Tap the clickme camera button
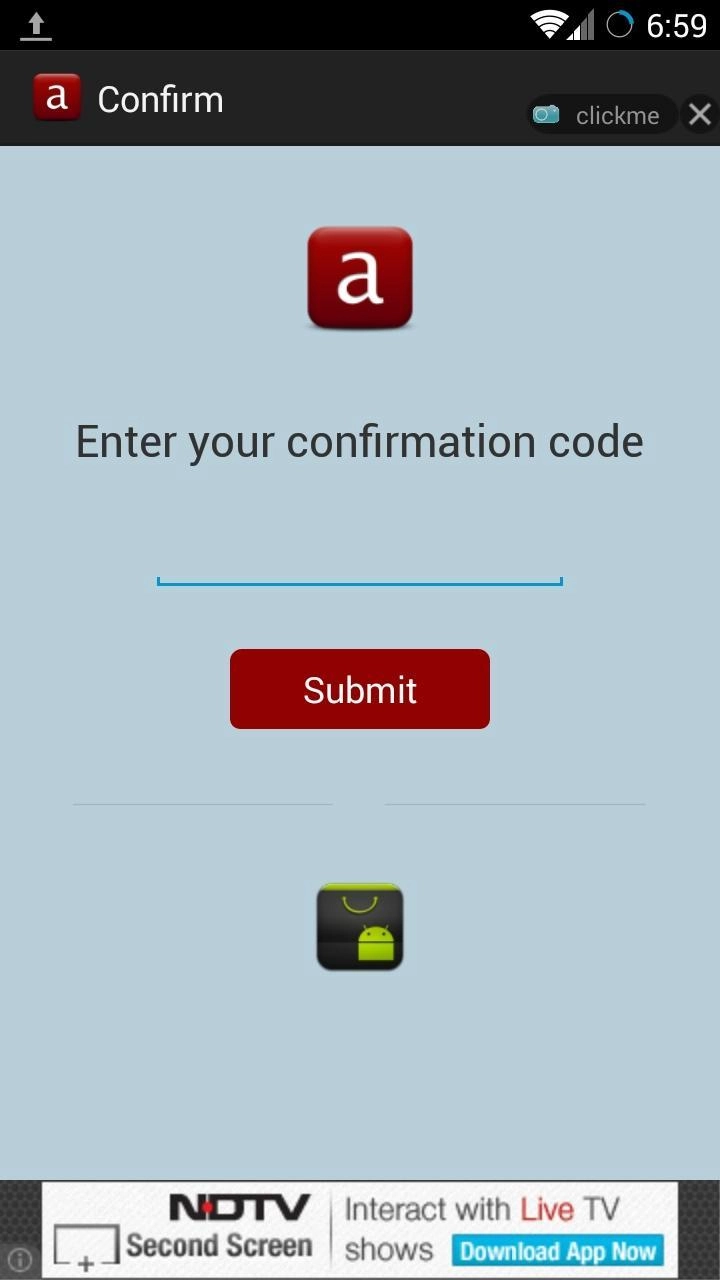Screen dimensions: 720x1280 (601, 115)
